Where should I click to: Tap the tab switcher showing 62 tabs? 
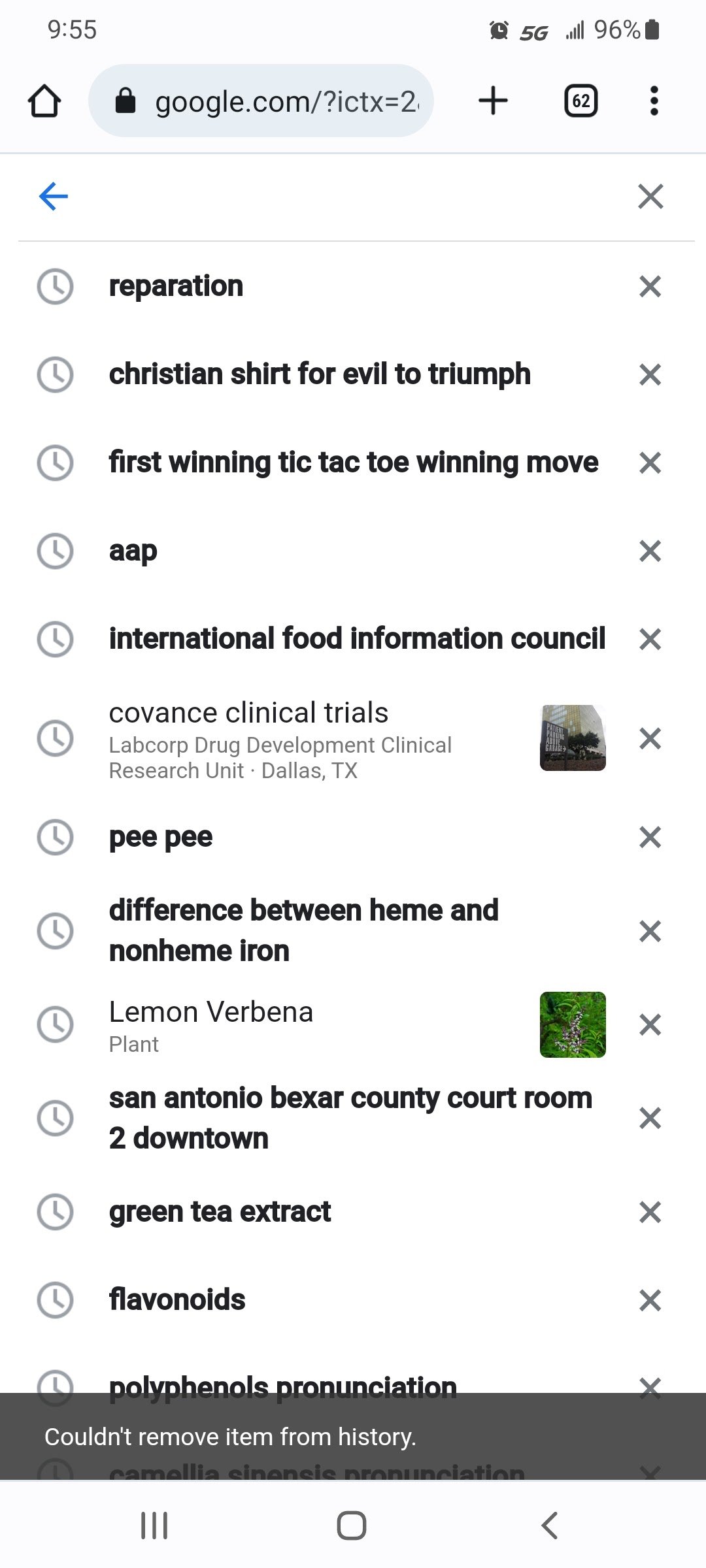click(580, 101)
